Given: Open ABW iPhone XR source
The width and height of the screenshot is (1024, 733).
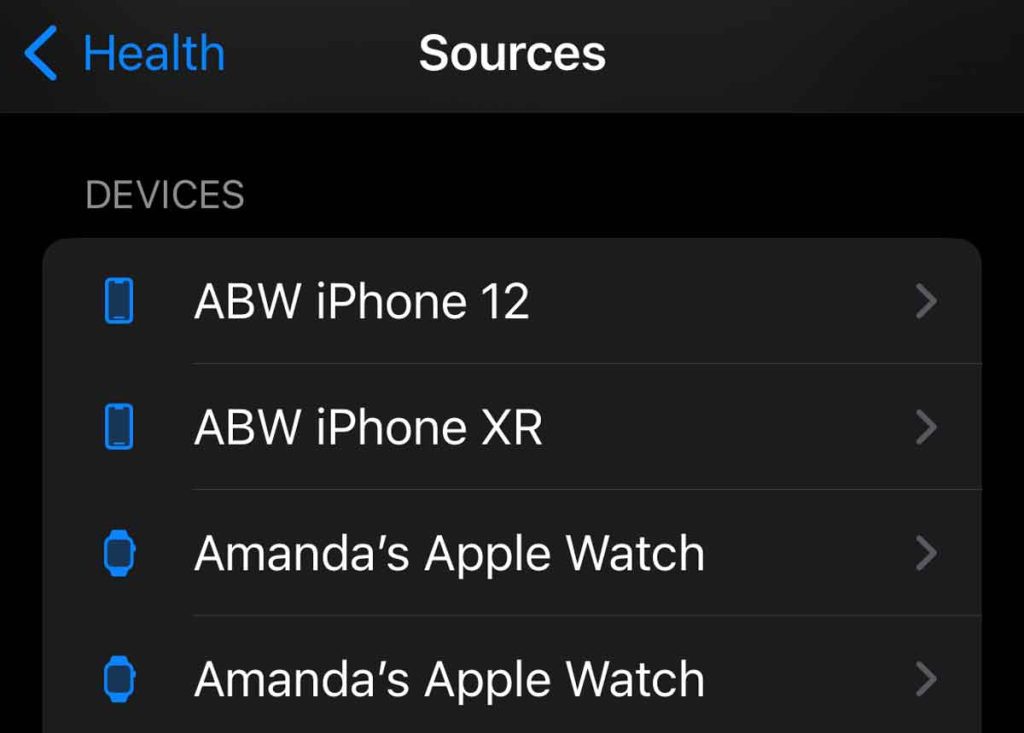Looking at the screenshot, I should pos(510,427).
